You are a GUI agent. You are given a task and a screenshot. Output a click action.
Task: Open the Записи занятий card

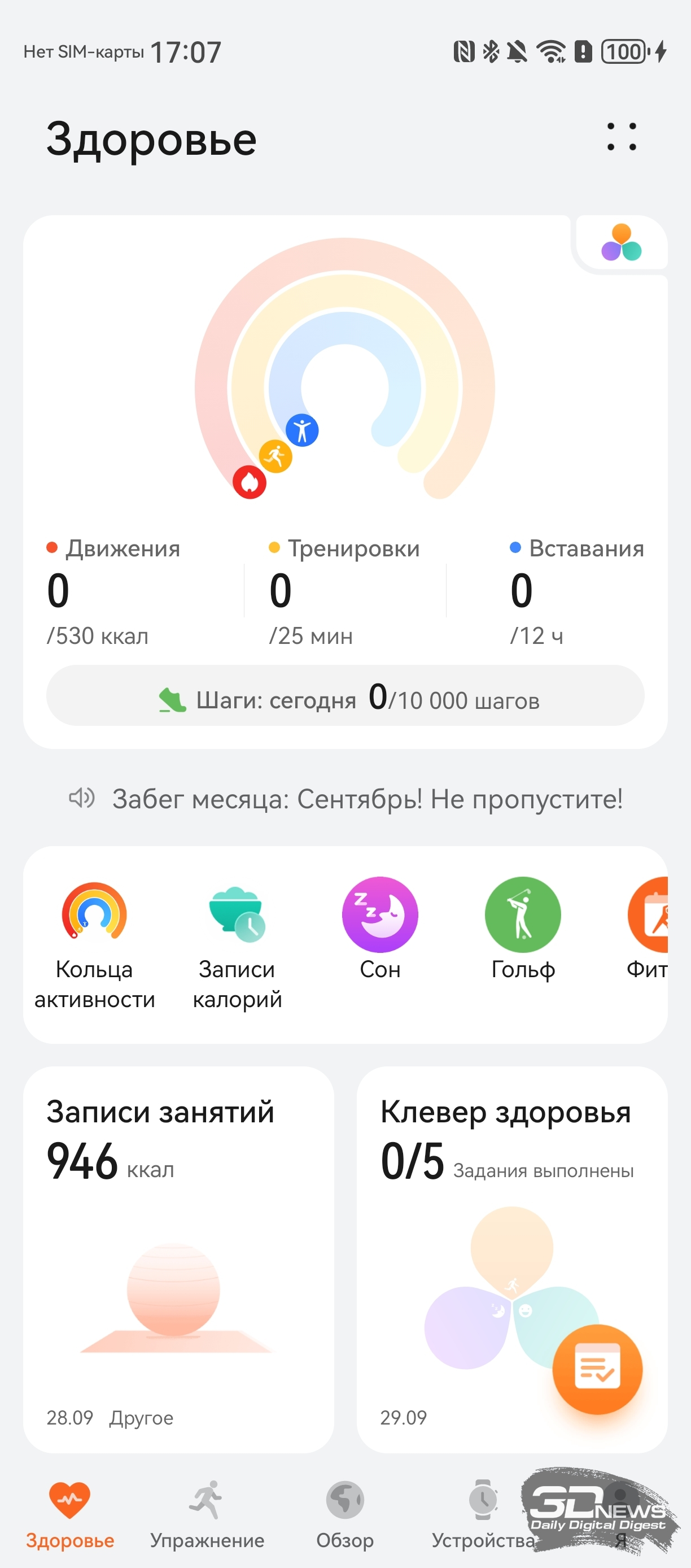click(x=178, y=1260)
